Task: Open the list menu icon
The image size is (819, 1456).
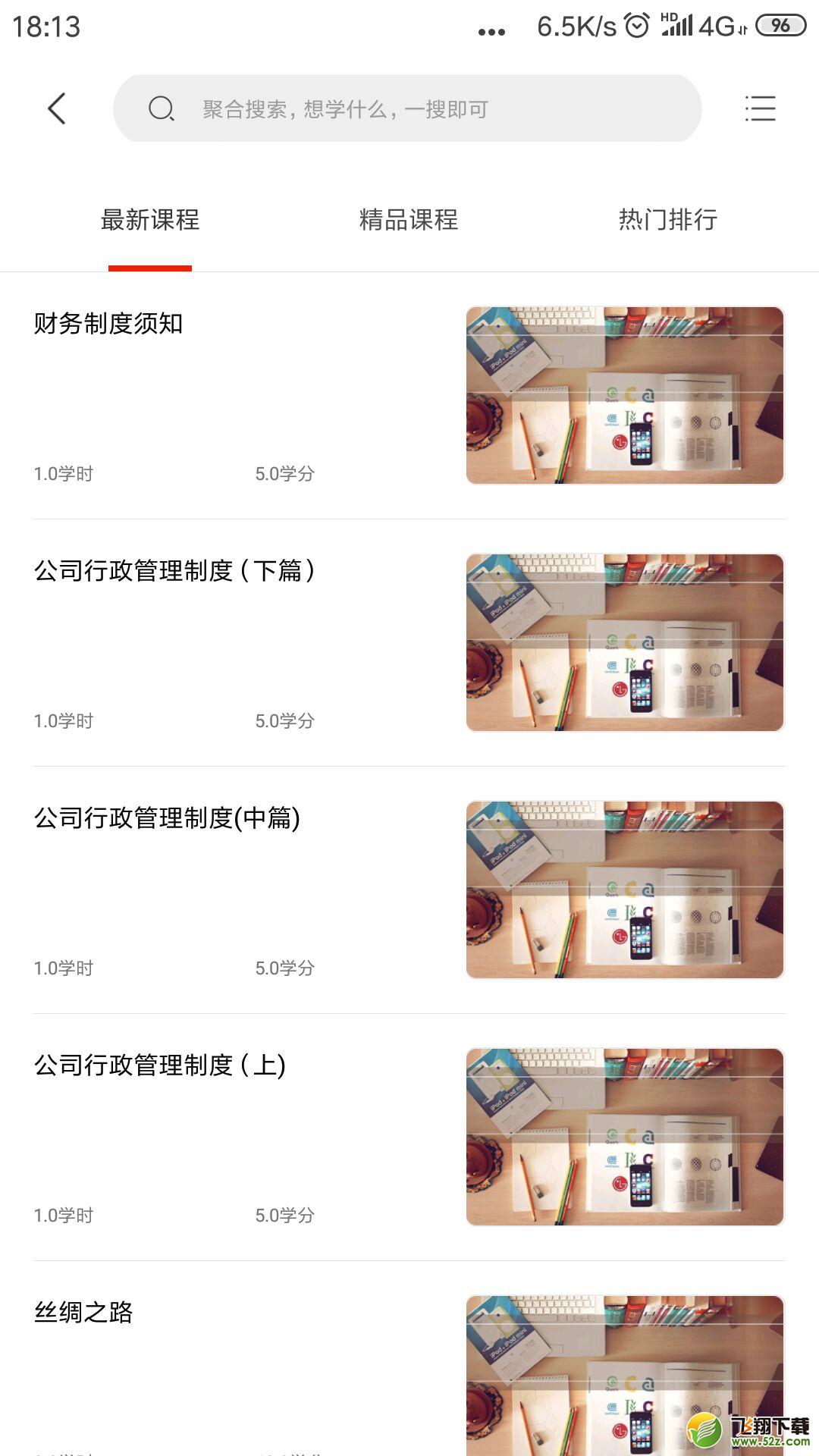Action: tap(760, 108)
